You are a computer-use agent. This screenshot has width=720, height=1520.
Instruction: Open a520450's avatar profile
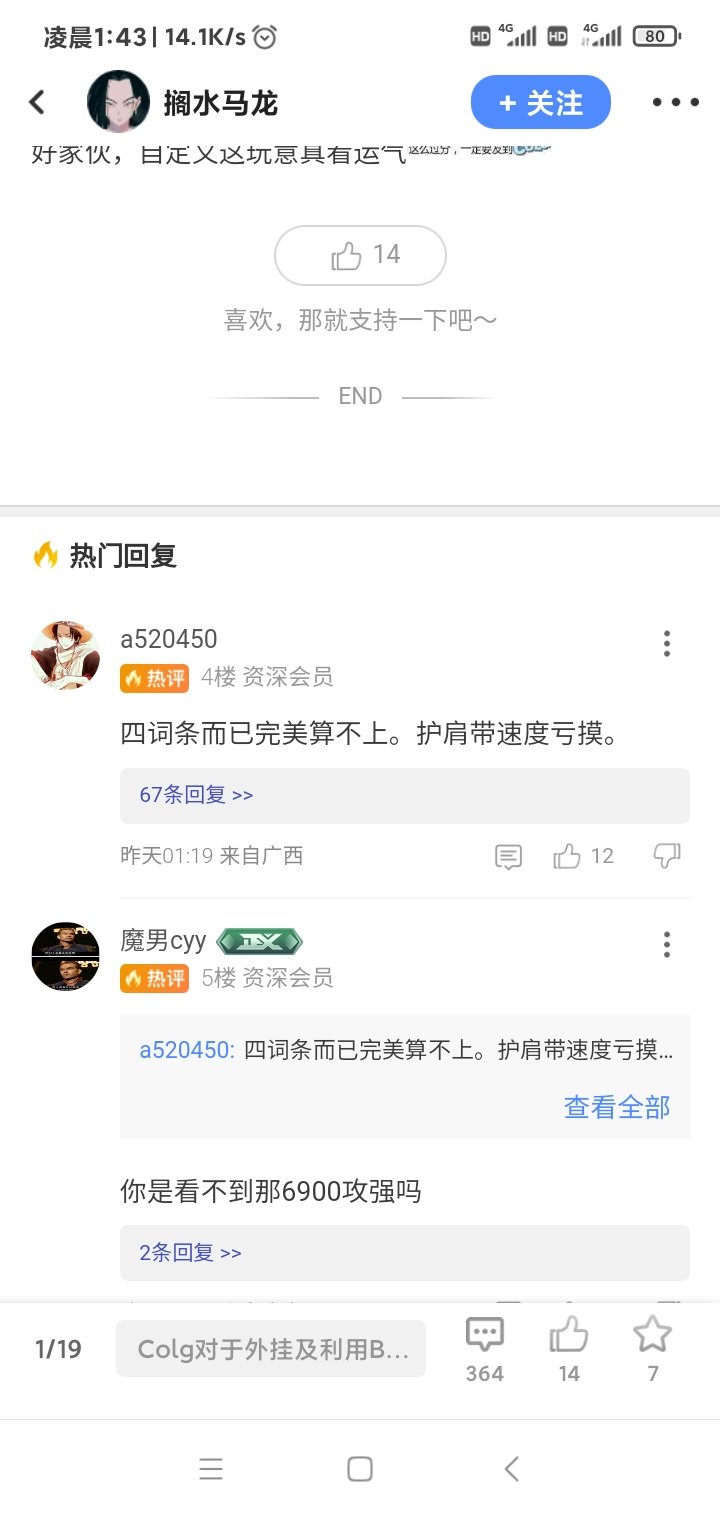[x=66, y=655]
